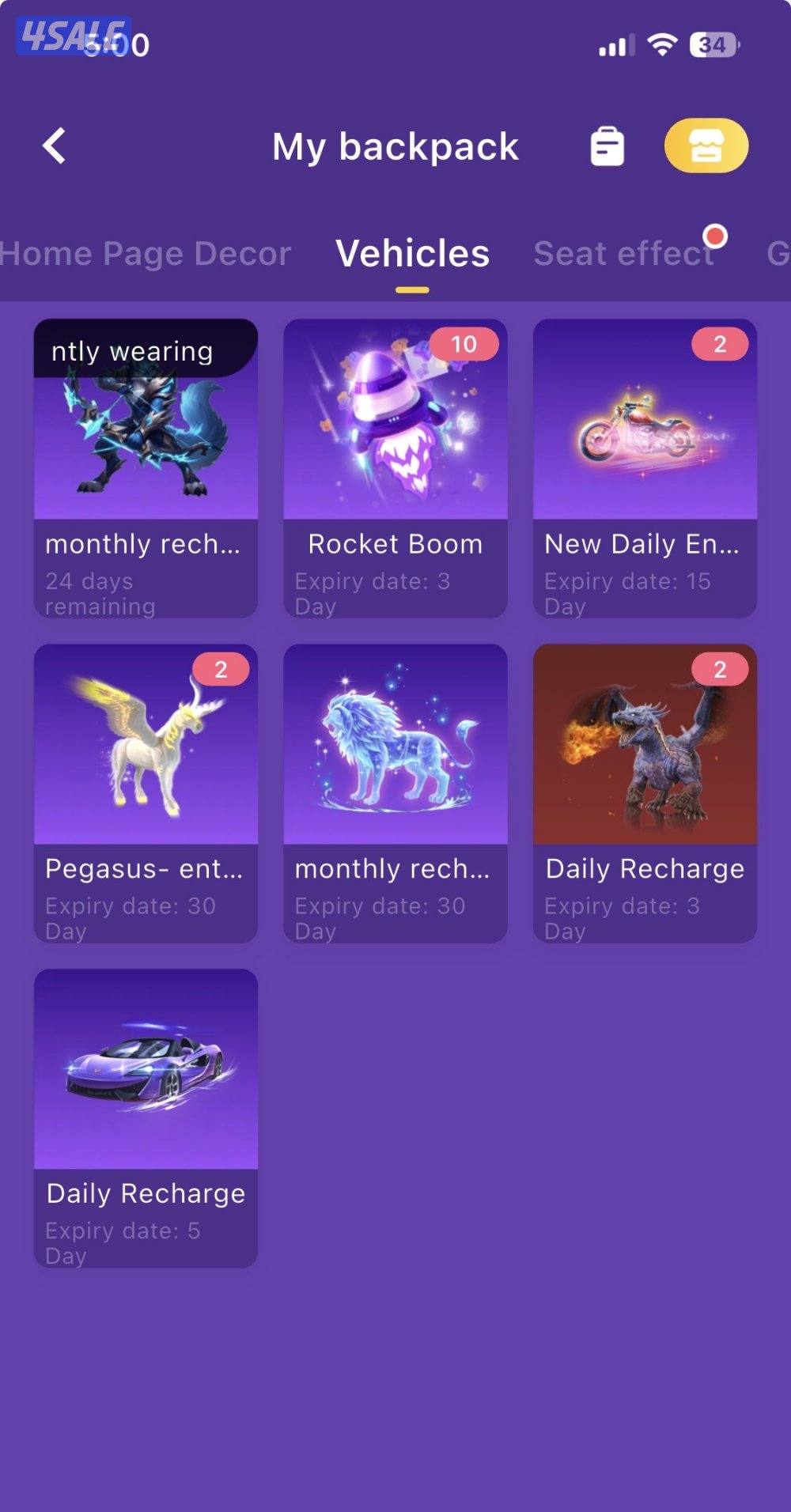Select the dragon Daily Recharge vehicle
Screen dimensions: 791x1512
pyautogui.click(x=645, y=792)
